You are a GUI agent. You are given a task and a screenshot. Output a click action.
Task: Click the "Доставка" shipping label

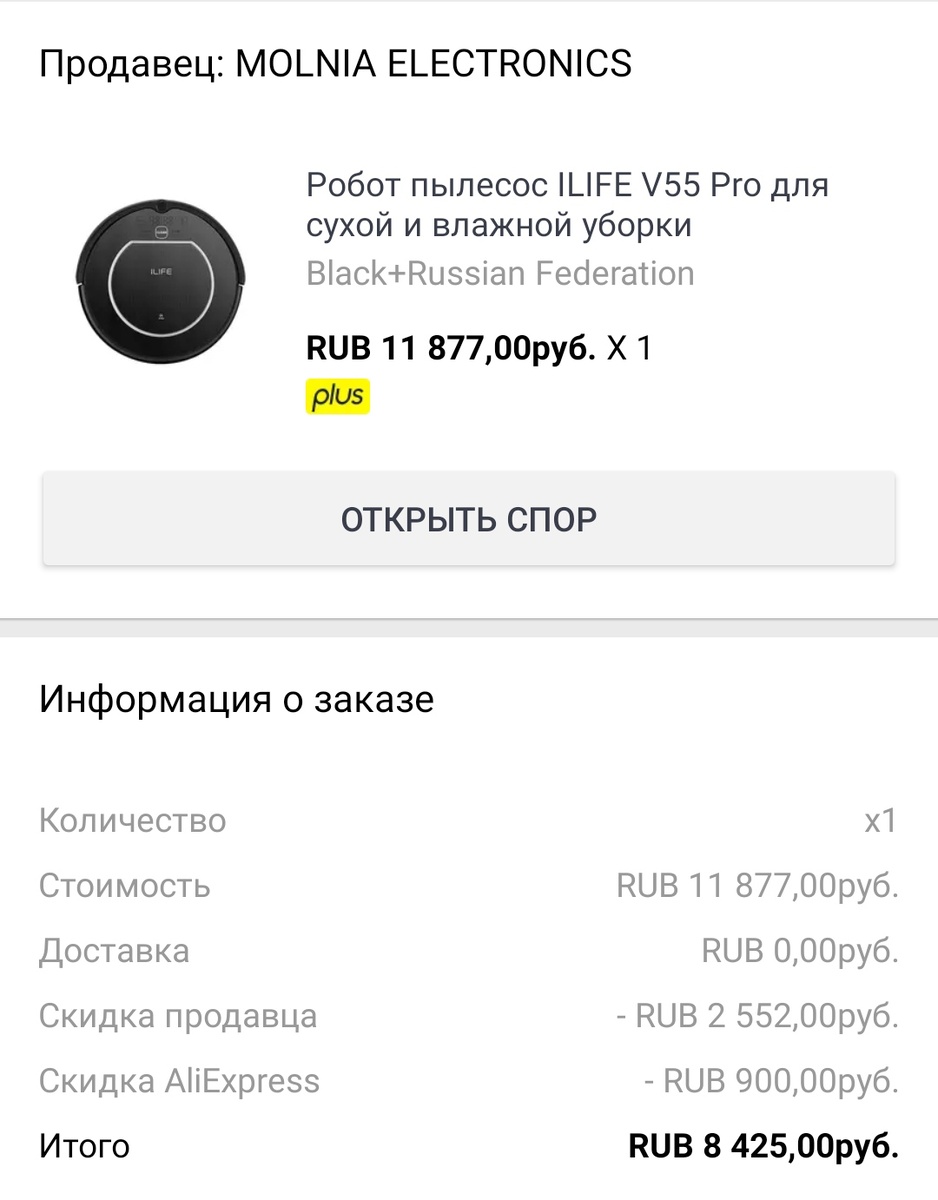[113, 950]
